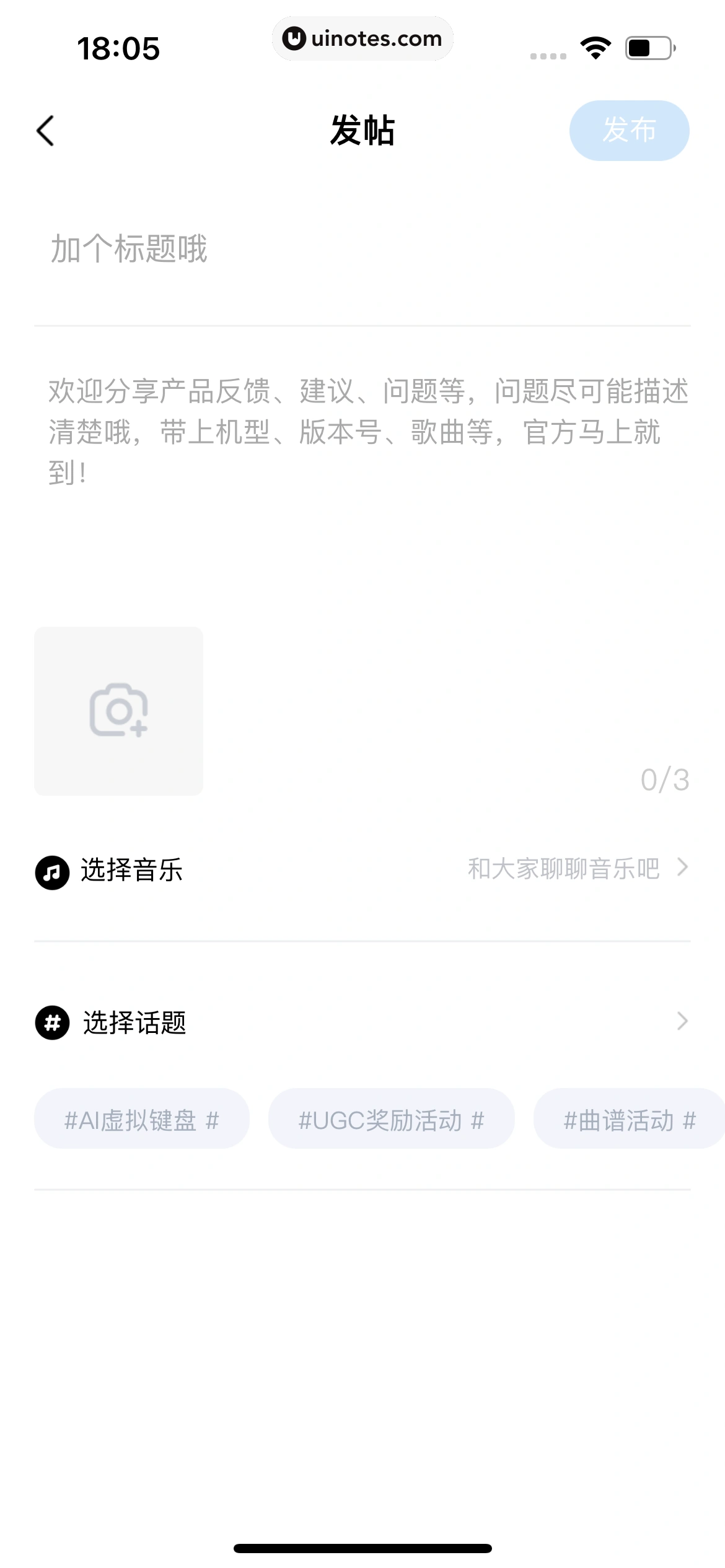
Task: Choose the #曲谱活动 topic chip
Action: tap(628, 1120)
